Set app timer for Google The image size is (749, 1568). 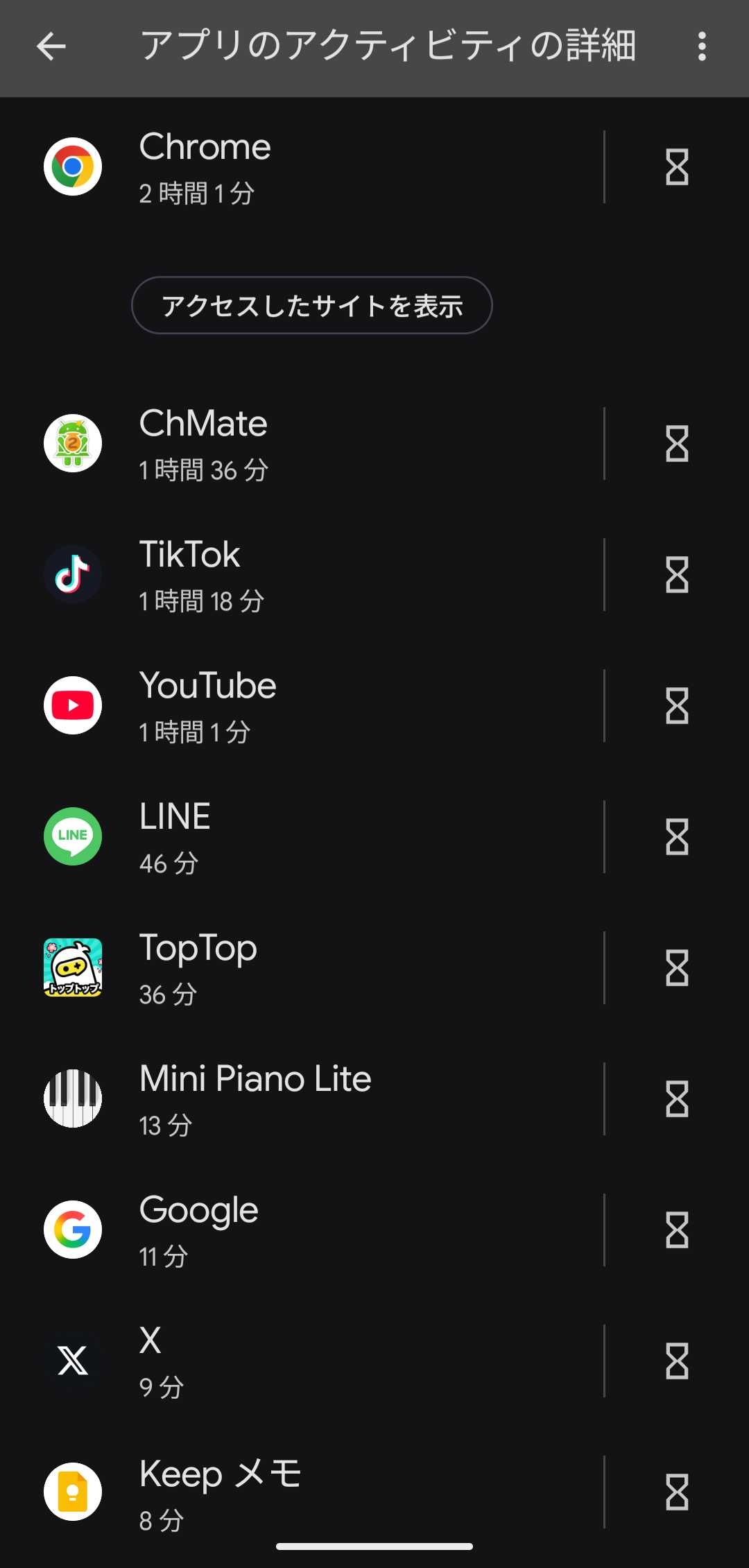click(x=677, y=1230)
